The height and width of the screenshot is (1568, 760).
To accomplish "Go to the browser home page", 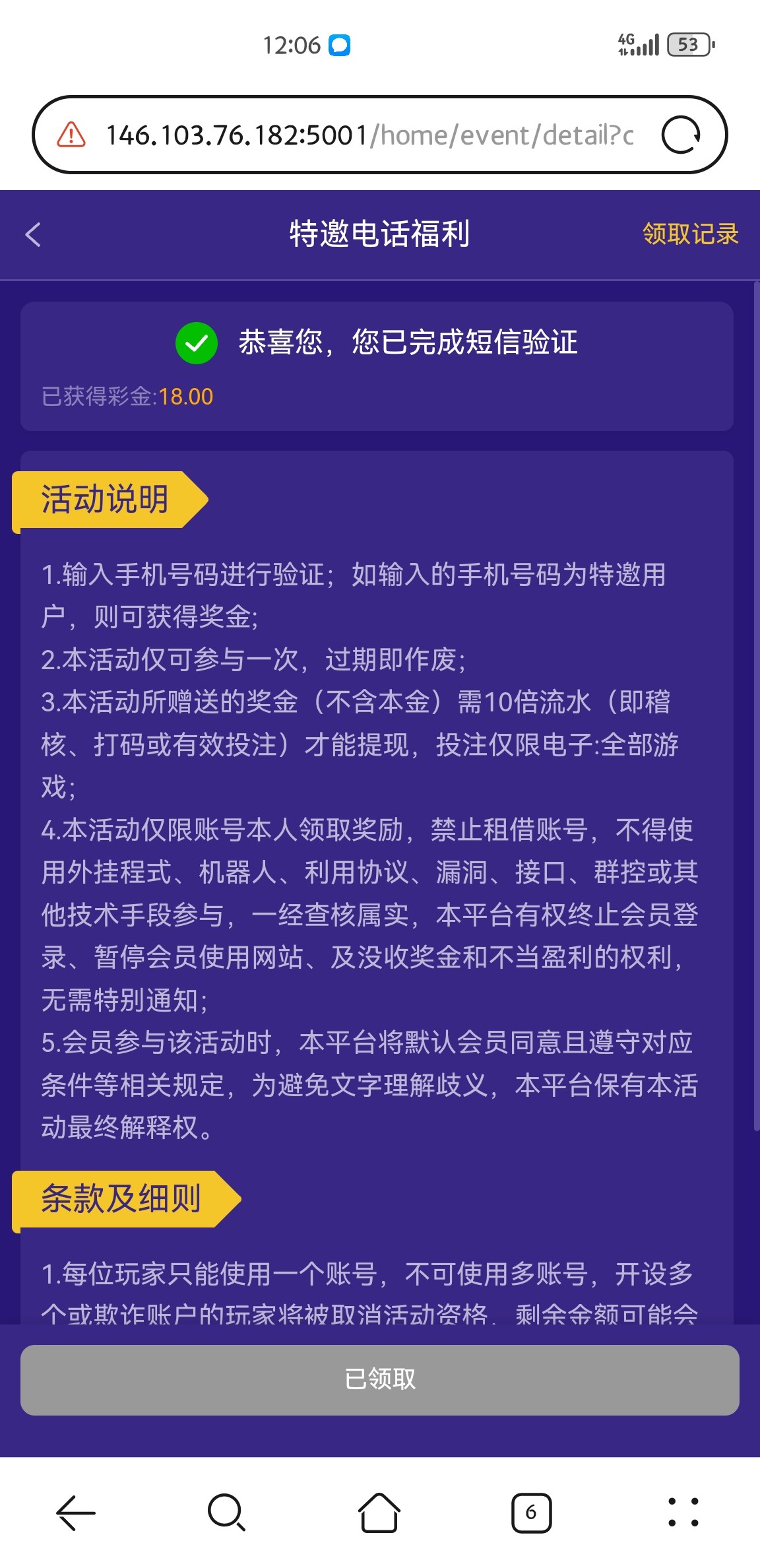I will click(x=379, y=1512).
